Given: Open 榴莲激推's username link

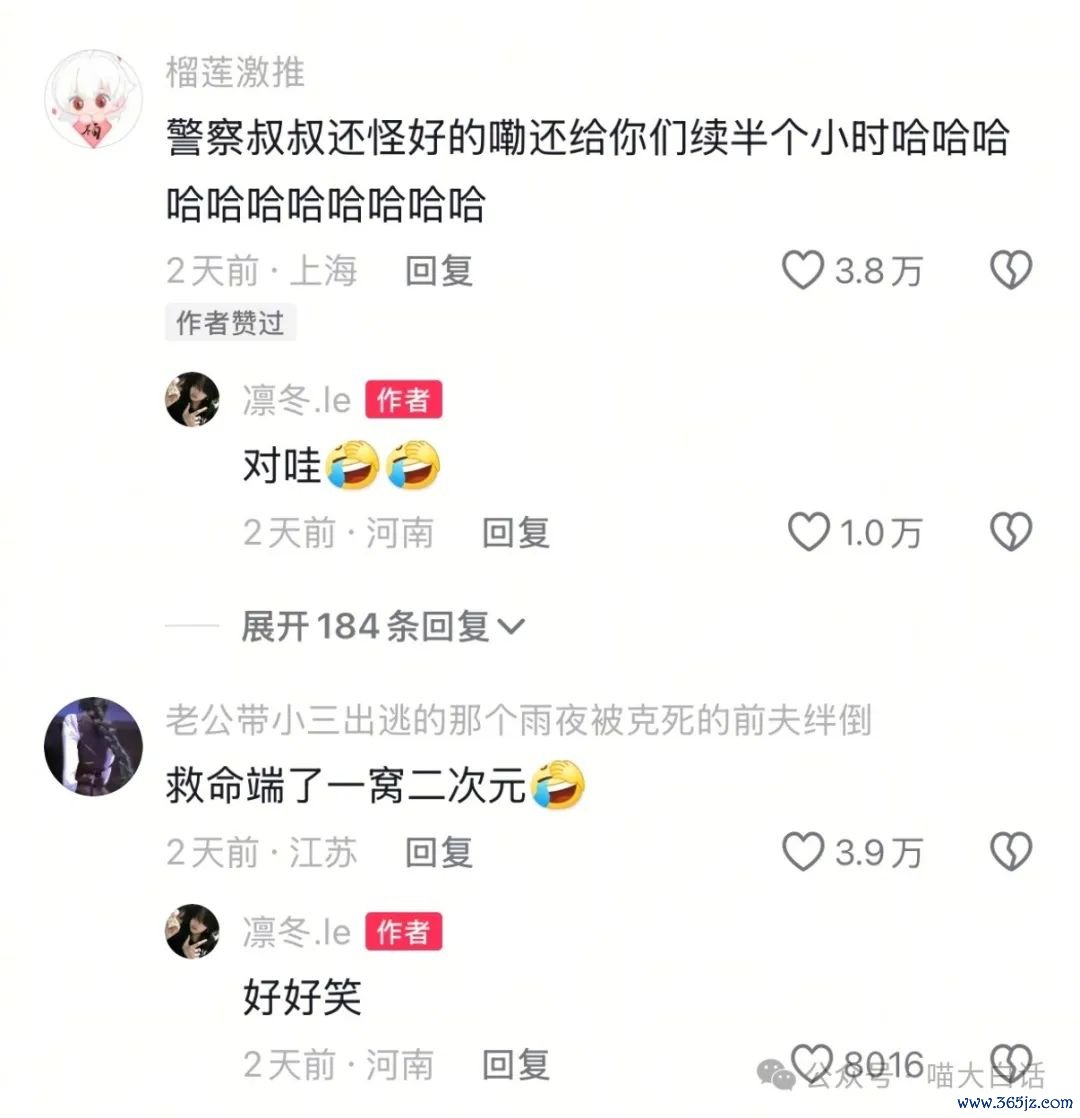Looking at the screenshot, I should (235, 73).
